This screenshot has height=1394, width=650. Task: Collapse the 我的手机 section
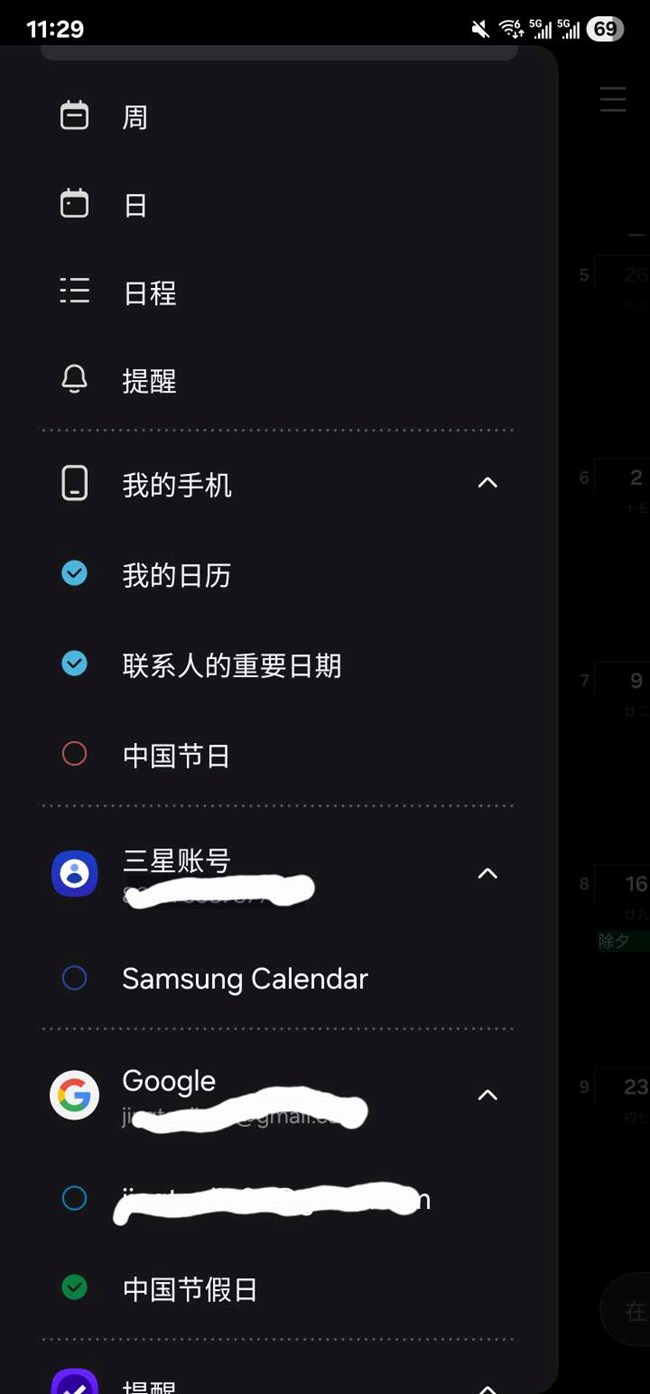(487, 484)
